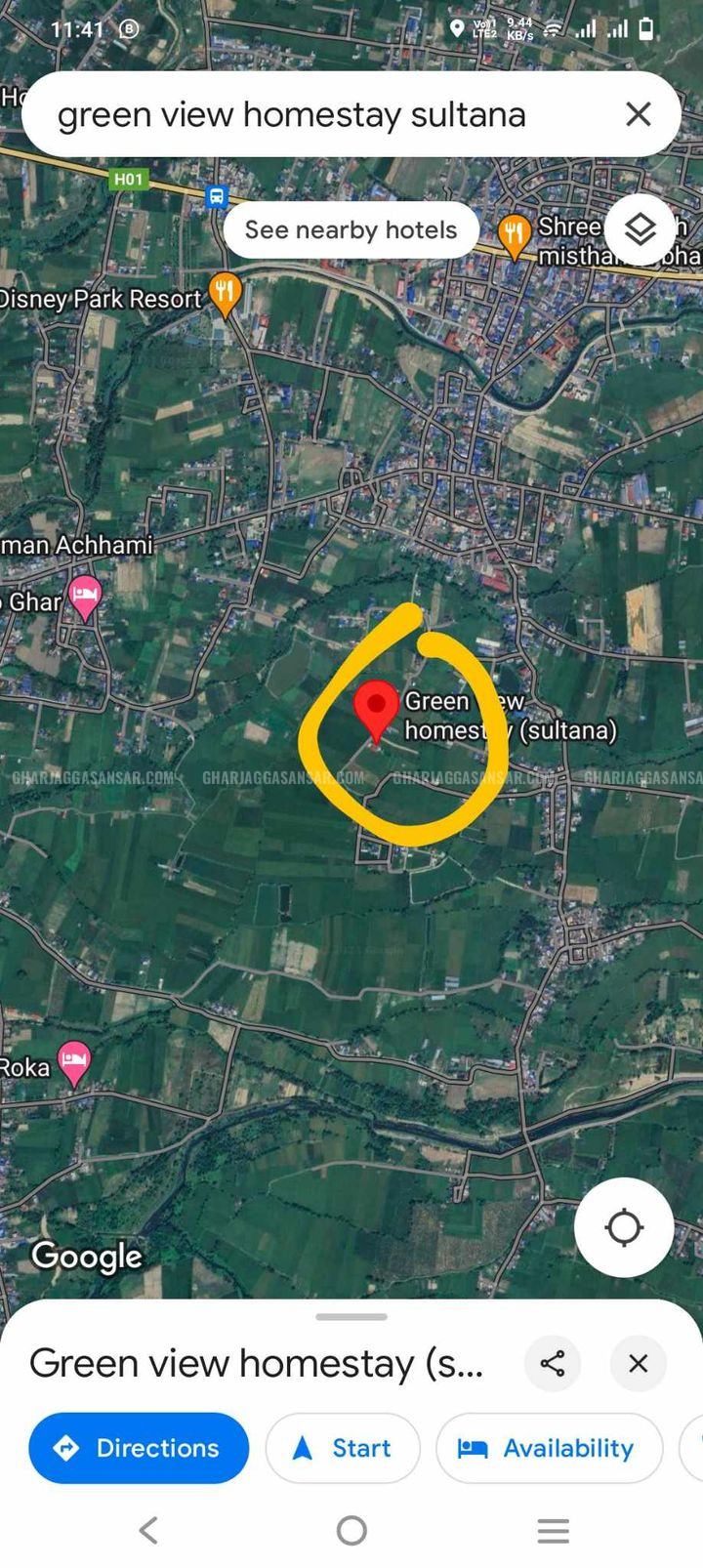
Task: Close the Green view homestay place card
Action: pos(638,1363)
